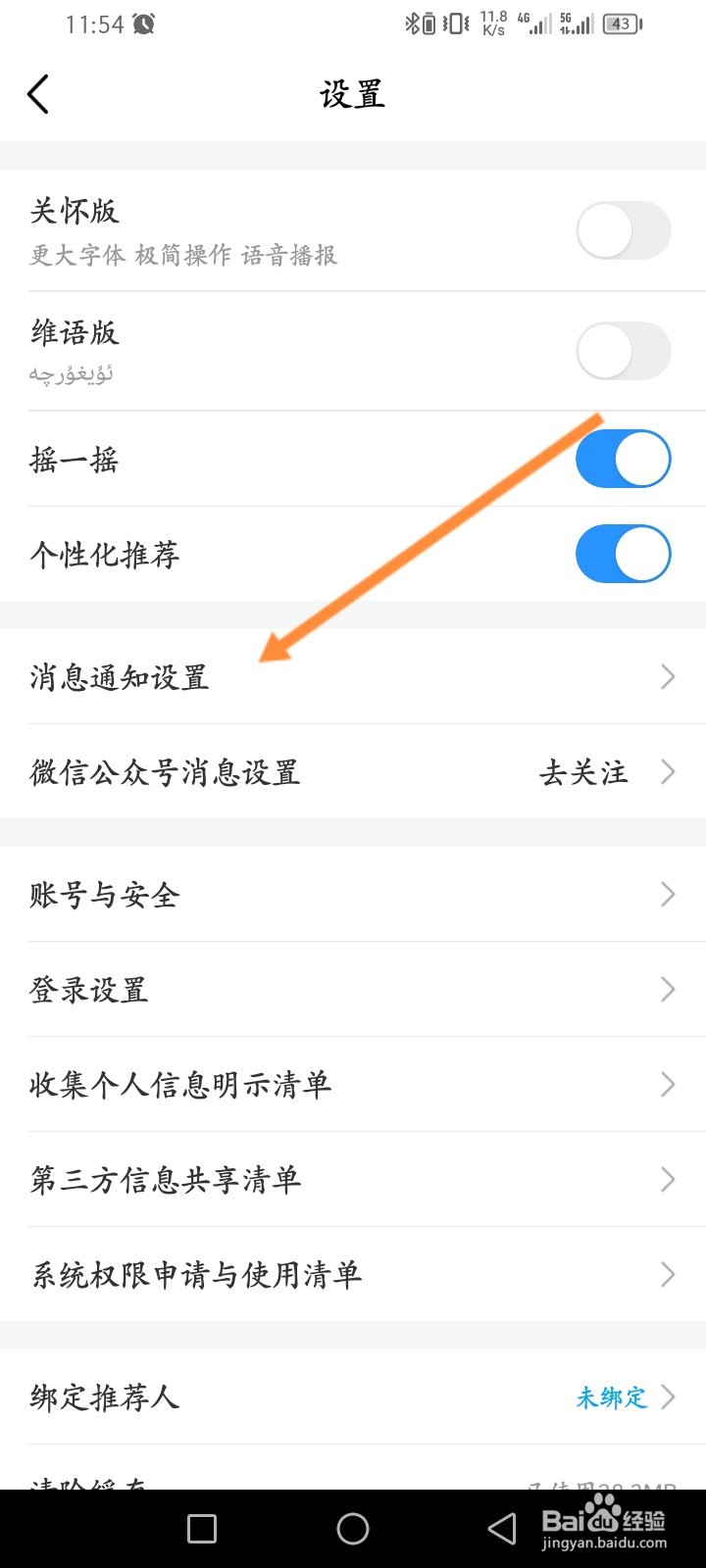Expand 系统权限申请与使用清单 entry

[667, 1274]
